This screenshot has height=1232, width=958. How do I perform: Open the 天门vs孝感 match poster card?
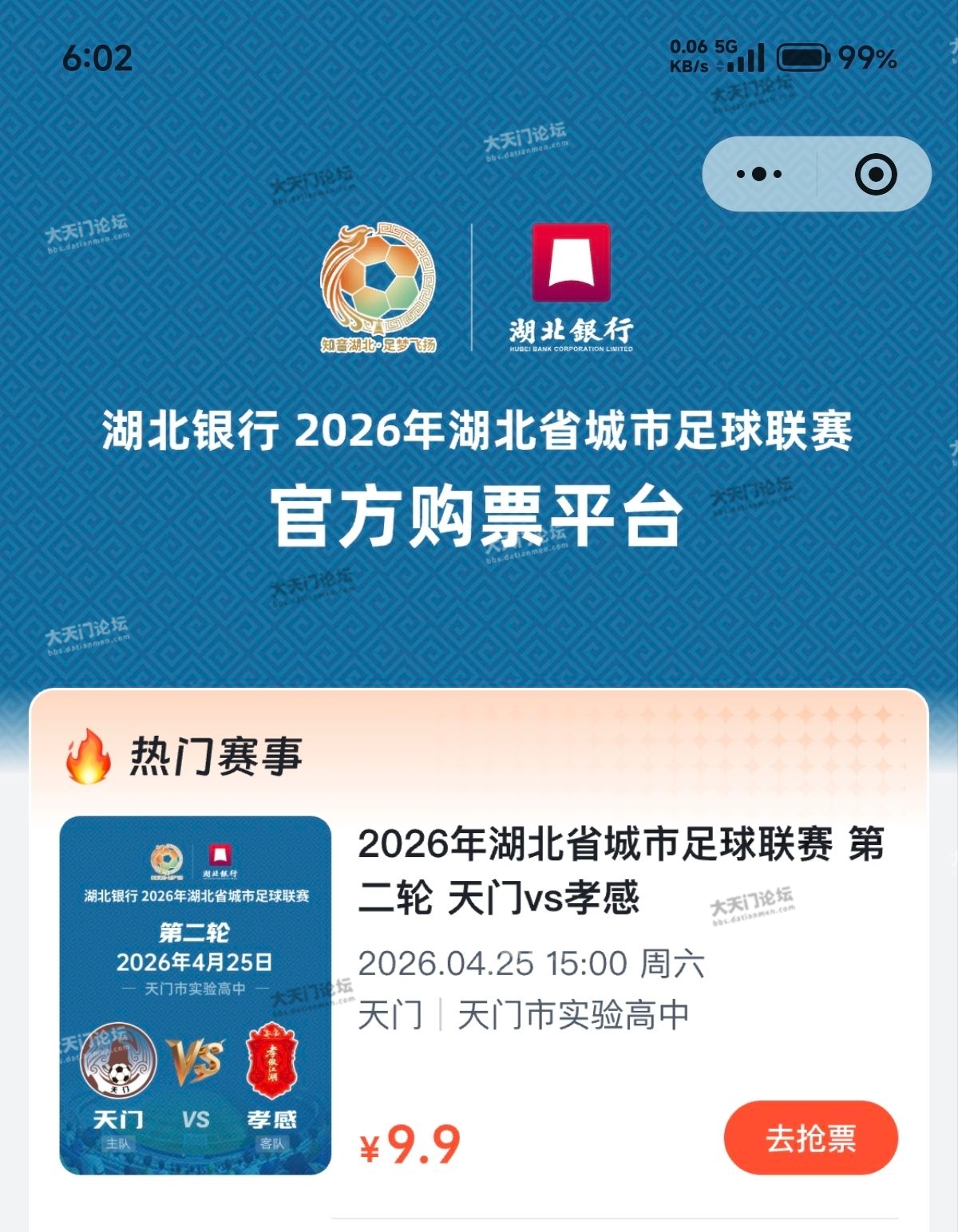[x=196, y=995]
